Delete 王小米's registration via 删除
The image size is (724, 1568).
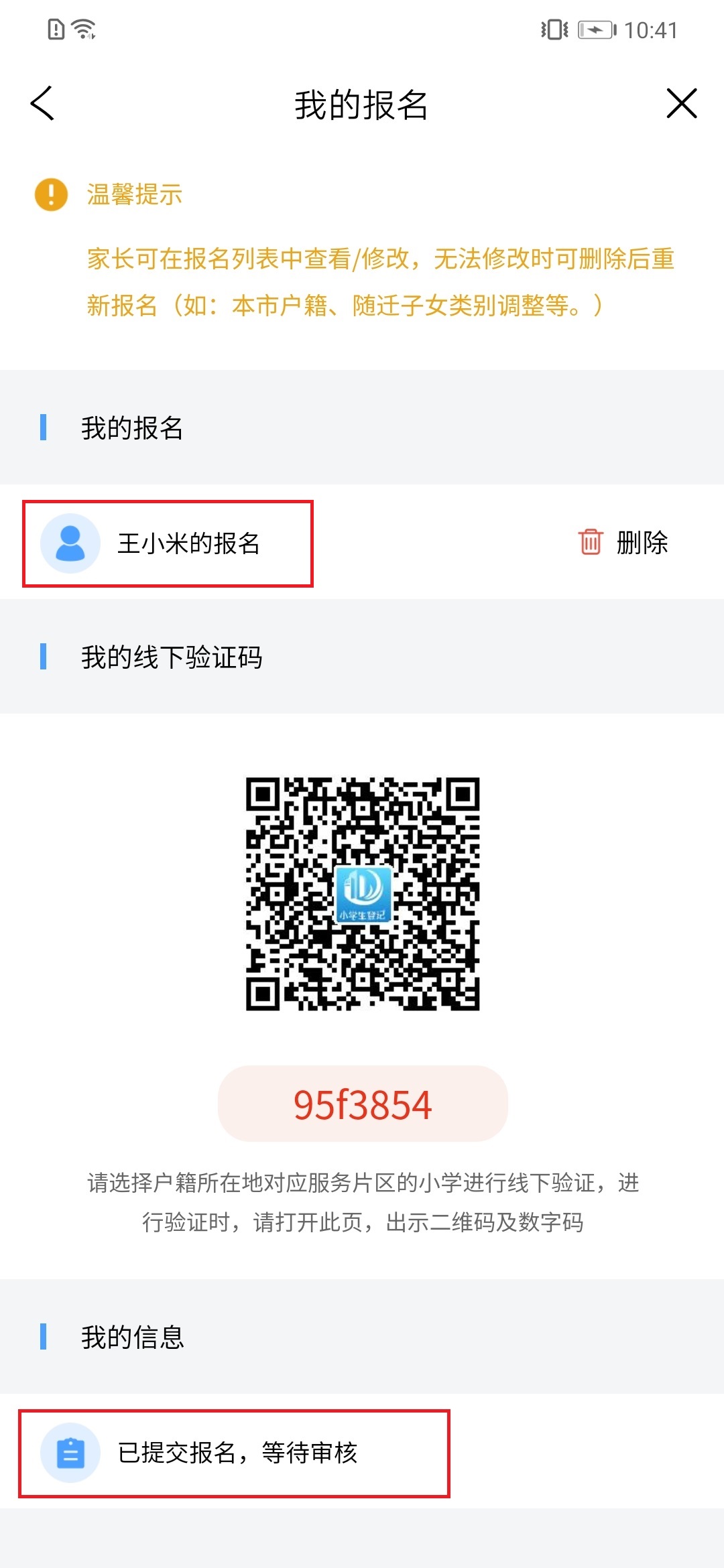(623, 542)
